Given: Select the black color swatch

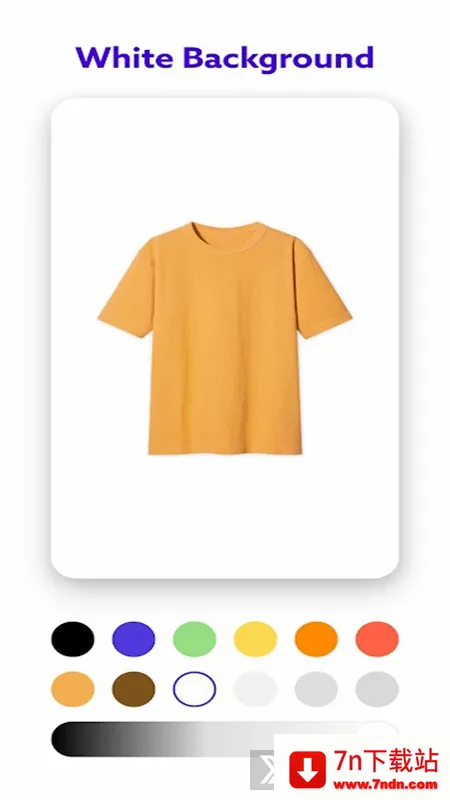Looking at the screenshot, I should tap(72, 638).
